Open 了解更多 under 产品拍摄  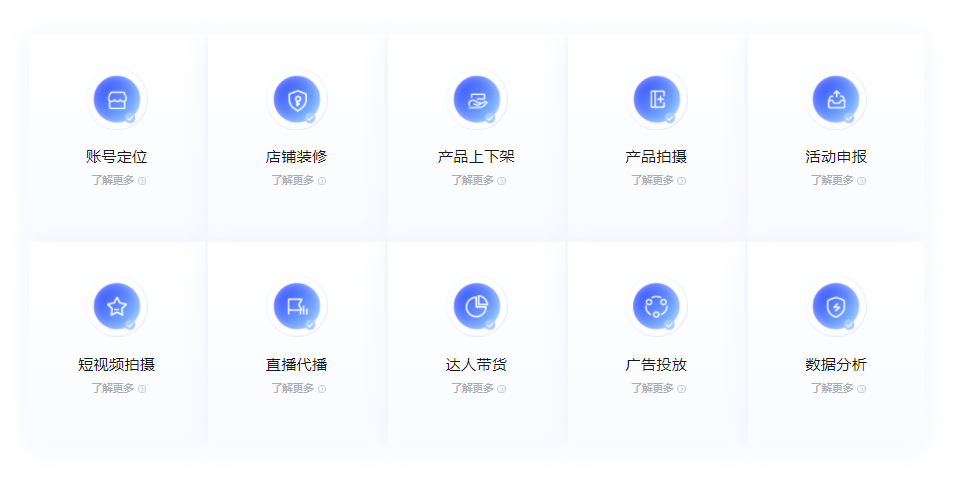pos(657,181)
